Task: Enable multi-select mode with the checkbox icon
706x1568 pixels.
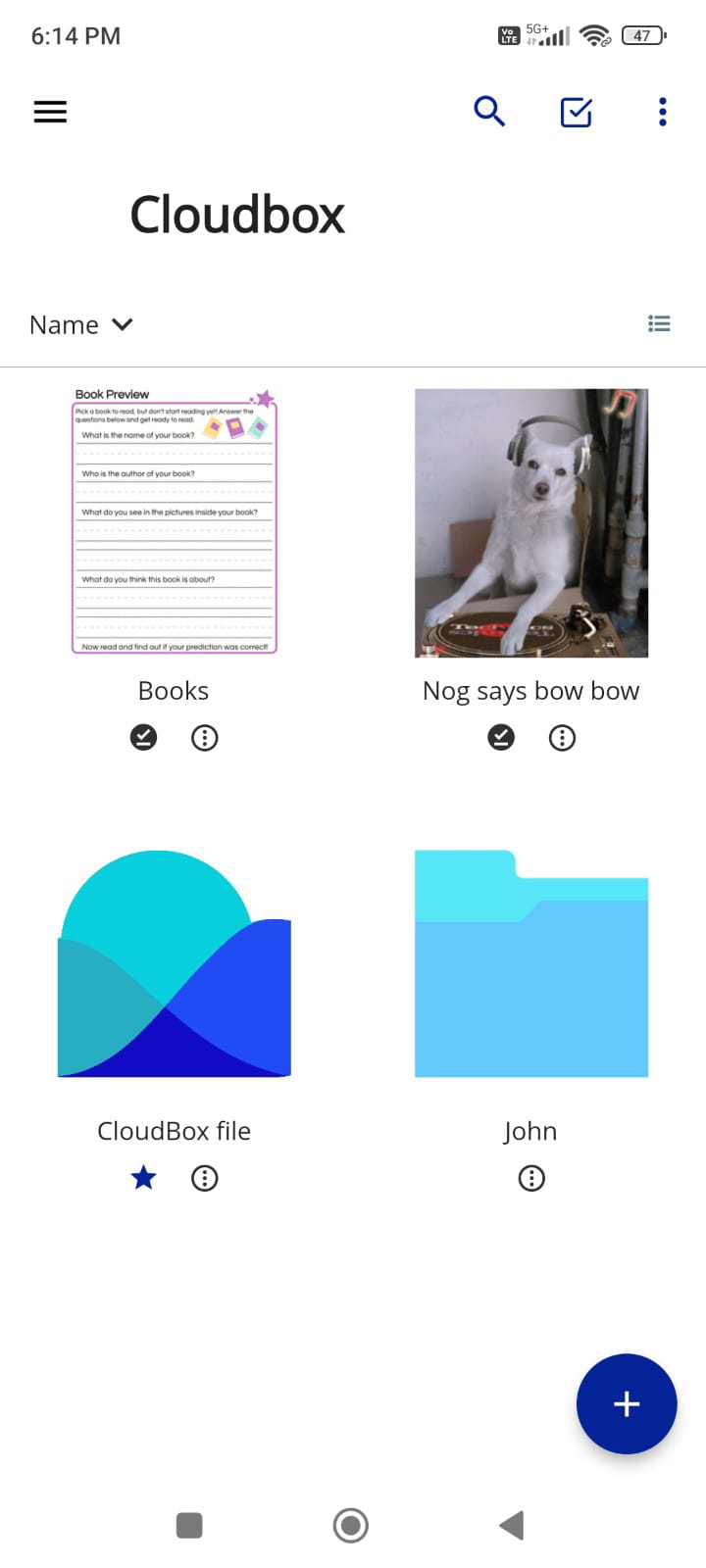Action: click(576, 112)
